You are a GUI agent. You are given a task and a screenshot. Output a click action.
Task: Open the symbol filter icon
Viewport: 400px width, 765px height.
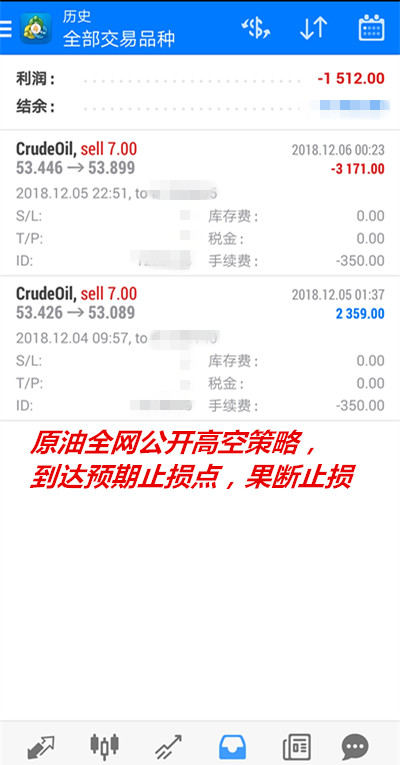point(256,28)
